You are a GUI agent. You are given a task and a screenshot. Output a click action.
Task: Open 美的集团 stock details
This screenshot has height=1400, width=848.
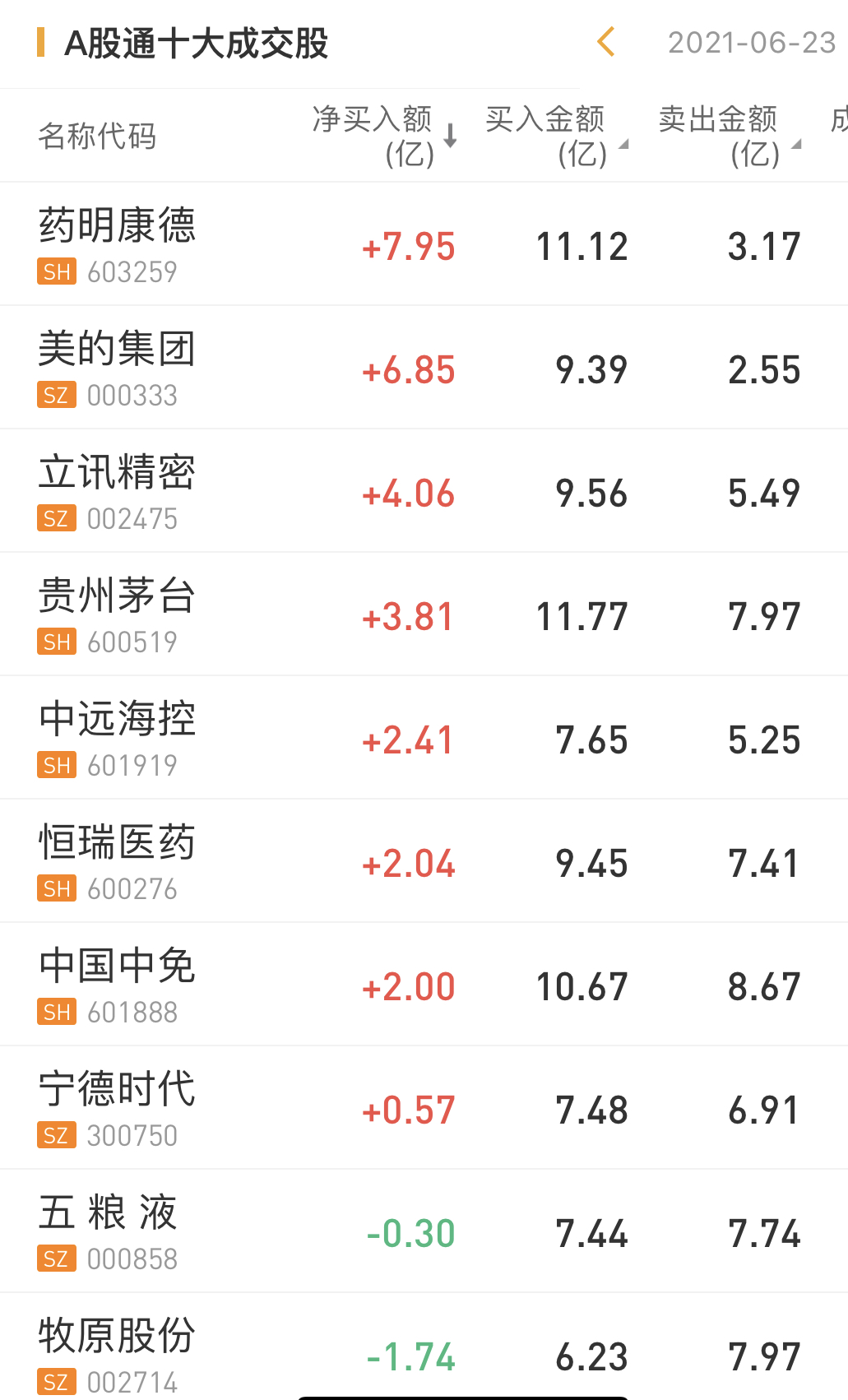point(118,367)
